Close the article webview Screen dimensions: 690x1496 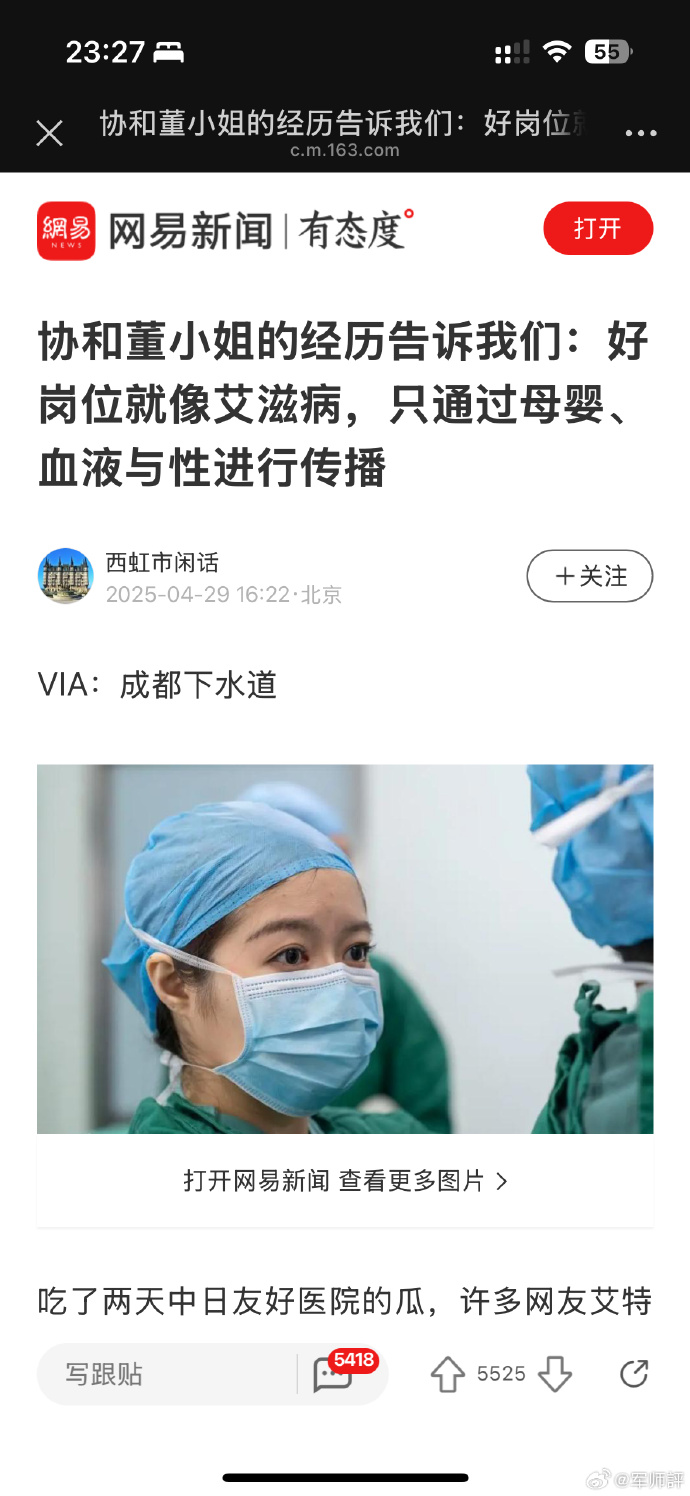click(49, 133)
